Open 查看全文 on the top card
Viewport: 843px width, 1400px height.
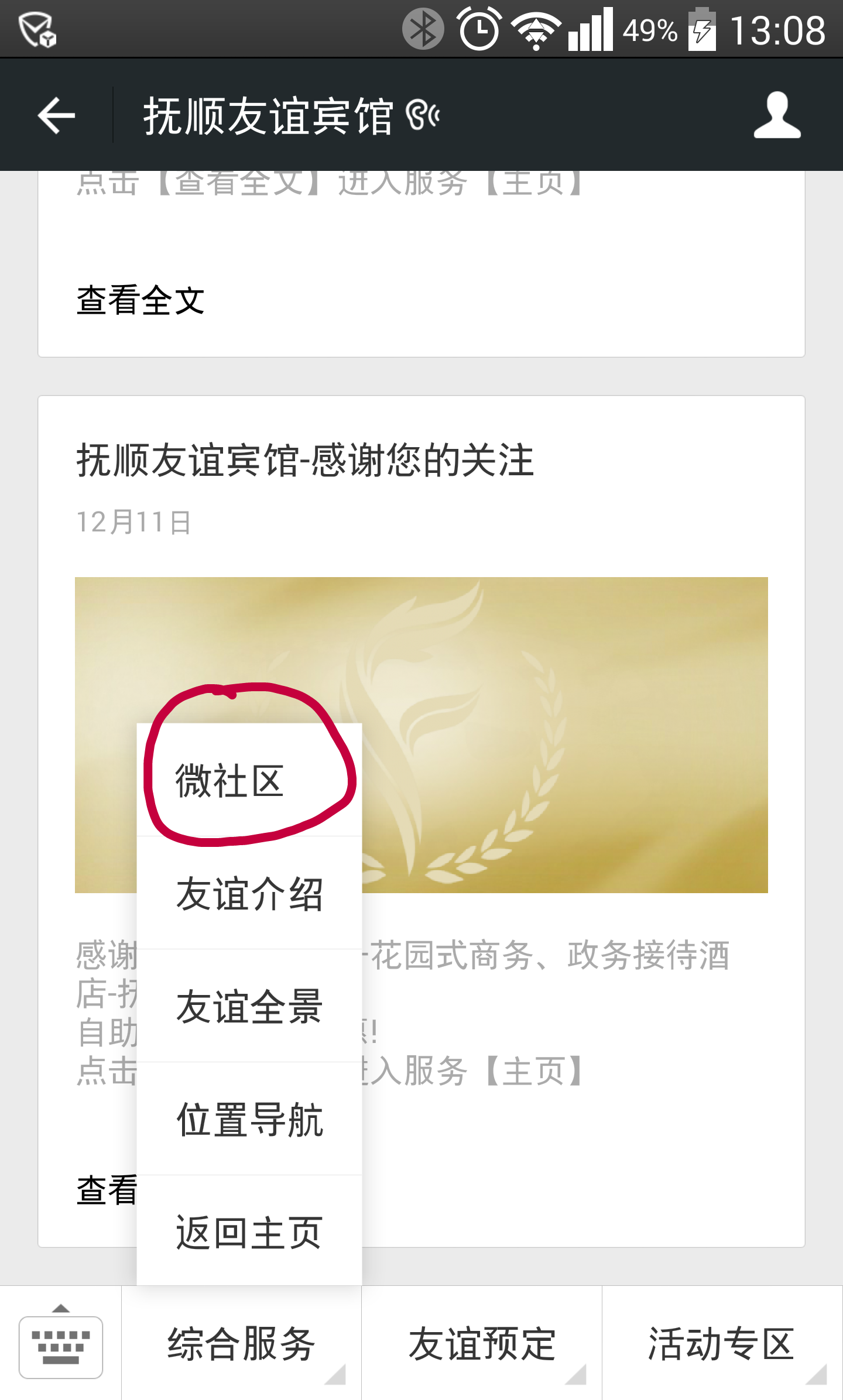140,301
